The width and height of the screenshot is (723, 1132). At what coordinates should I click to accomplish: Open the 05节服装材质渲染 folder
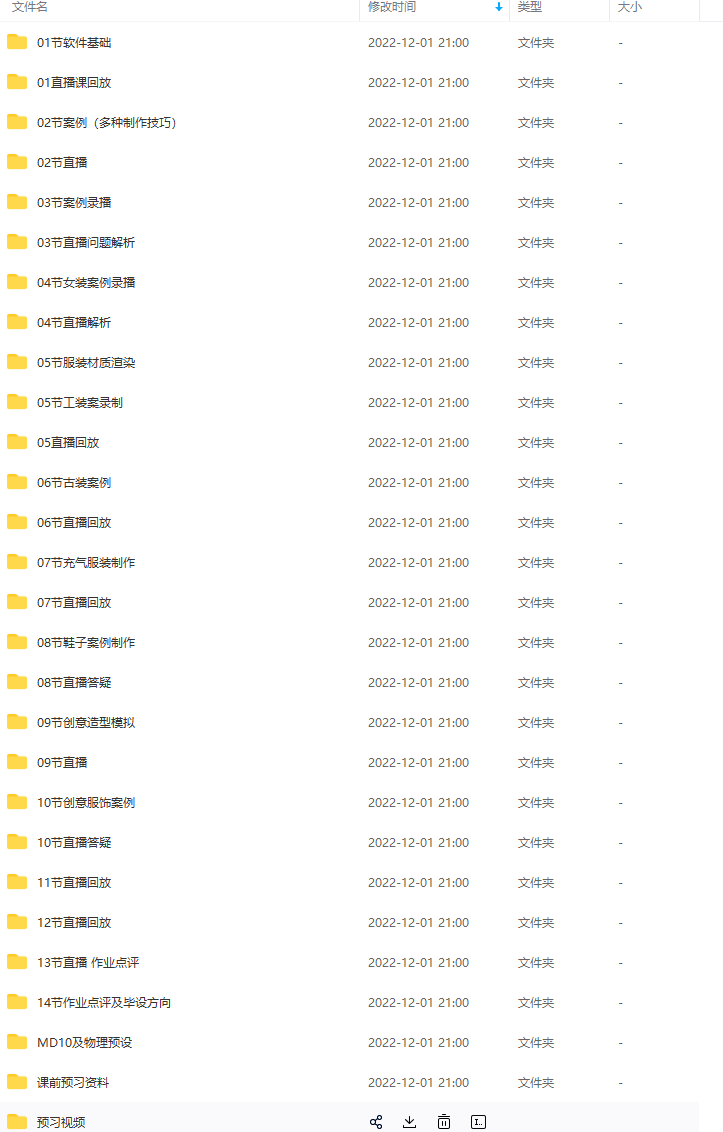(86, 363)
